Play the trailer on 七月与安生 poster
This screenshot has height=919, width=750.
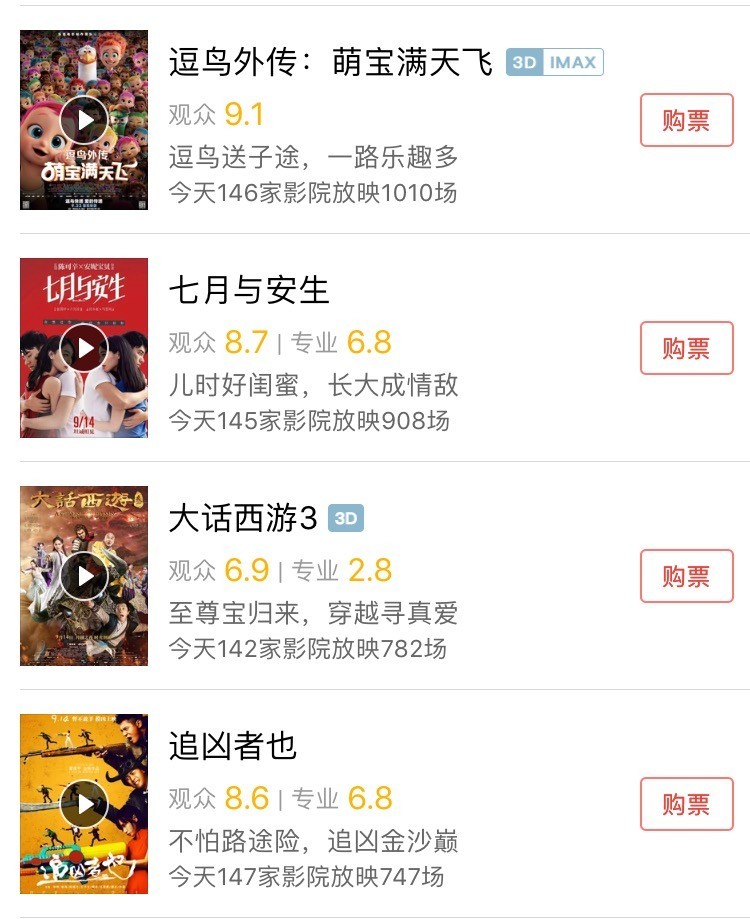(84, 348)
